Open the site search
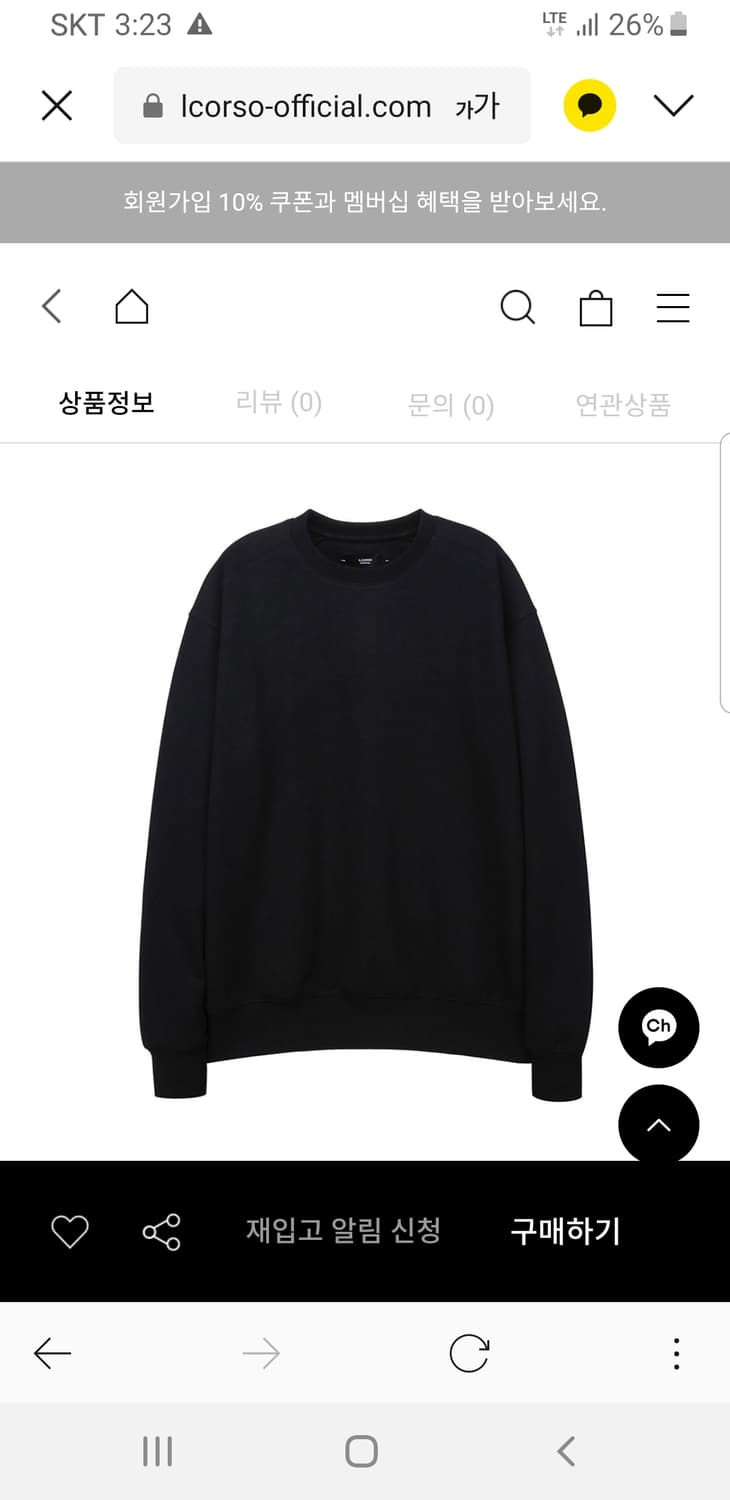 pos(518,309)
